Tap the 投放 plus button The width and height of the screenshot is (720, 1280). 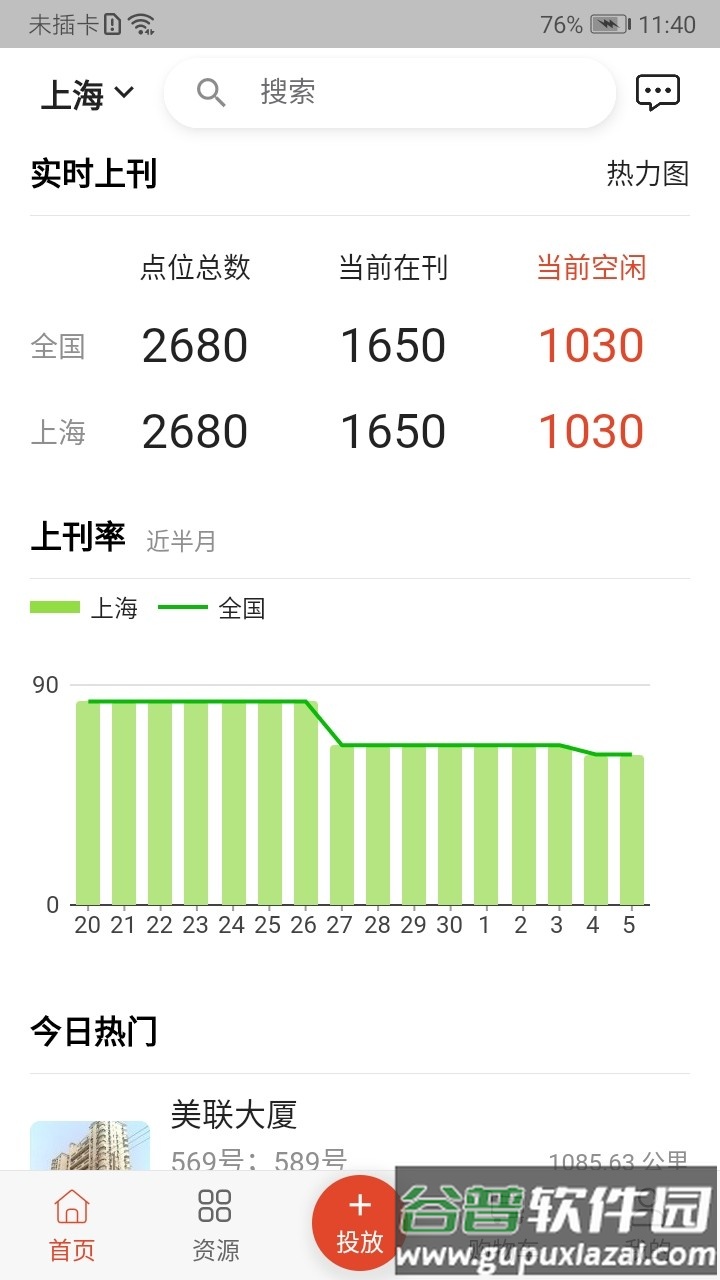pyautogui.click(x=359, y=1223)
